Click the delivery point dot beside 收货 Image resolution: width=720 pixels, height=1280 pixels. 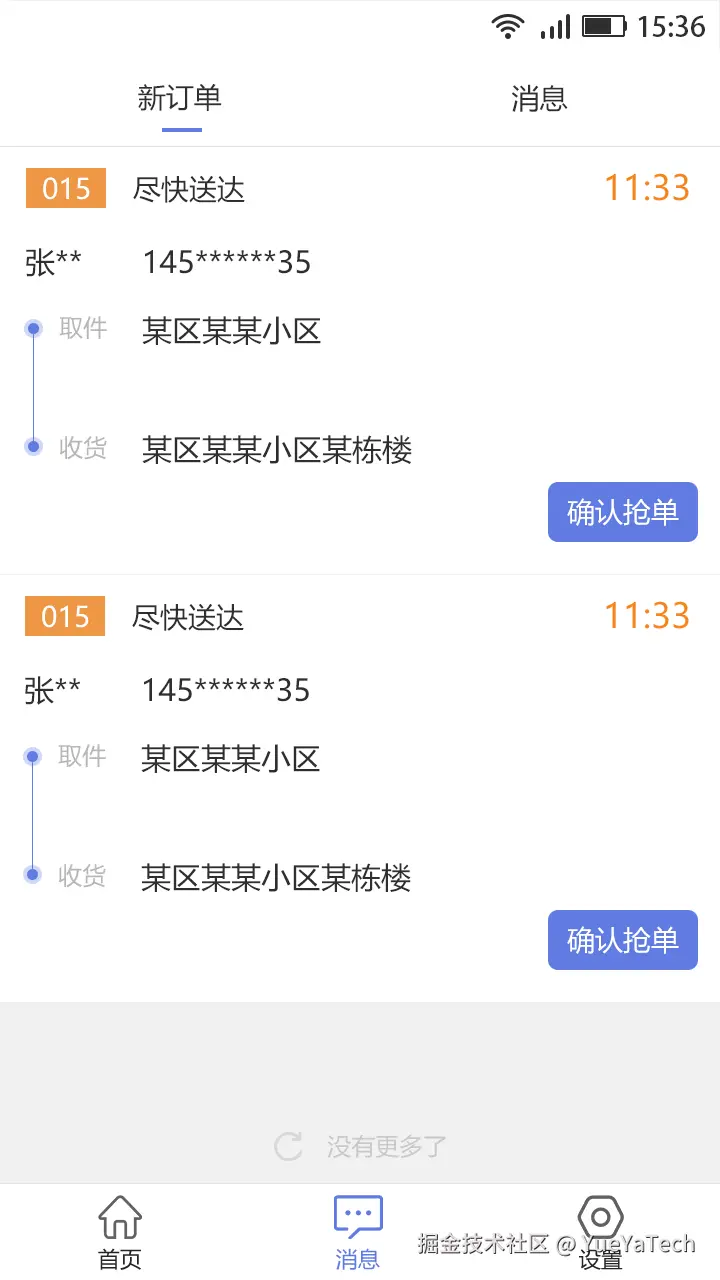click(x=33, y=447)
